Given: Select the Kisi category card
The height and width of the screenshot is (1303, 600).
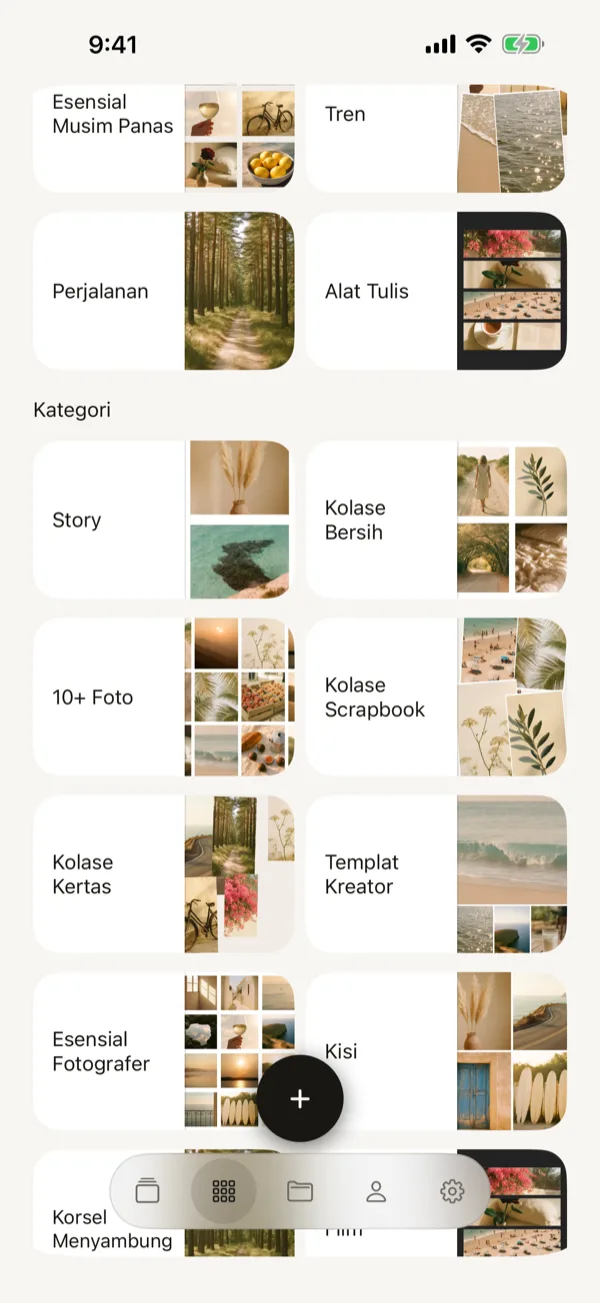Looking at the screenshot, I should click(436, 1051).
